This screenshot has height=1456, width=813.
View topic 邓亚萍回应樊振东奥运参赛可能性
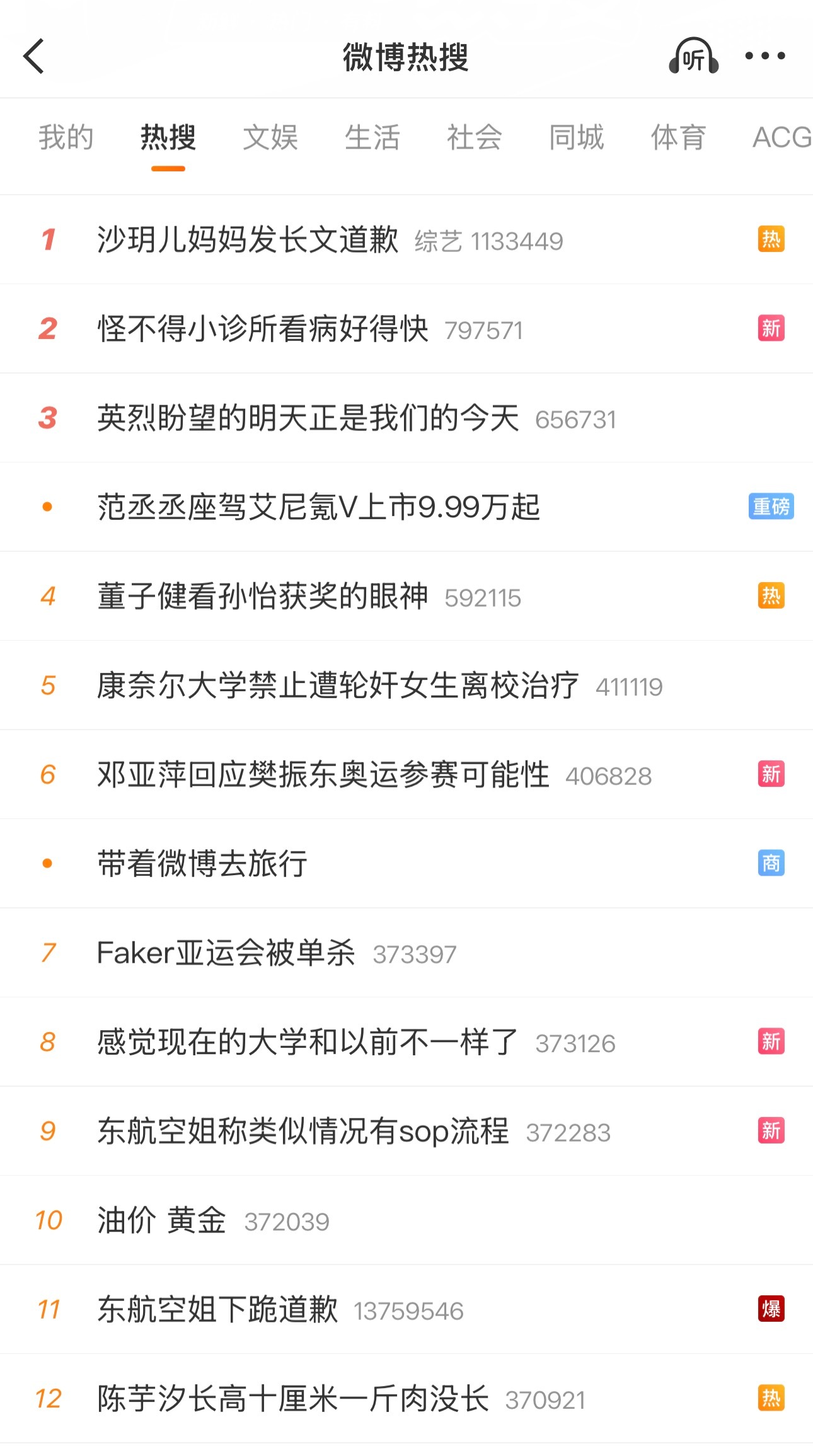coord(407,774)
